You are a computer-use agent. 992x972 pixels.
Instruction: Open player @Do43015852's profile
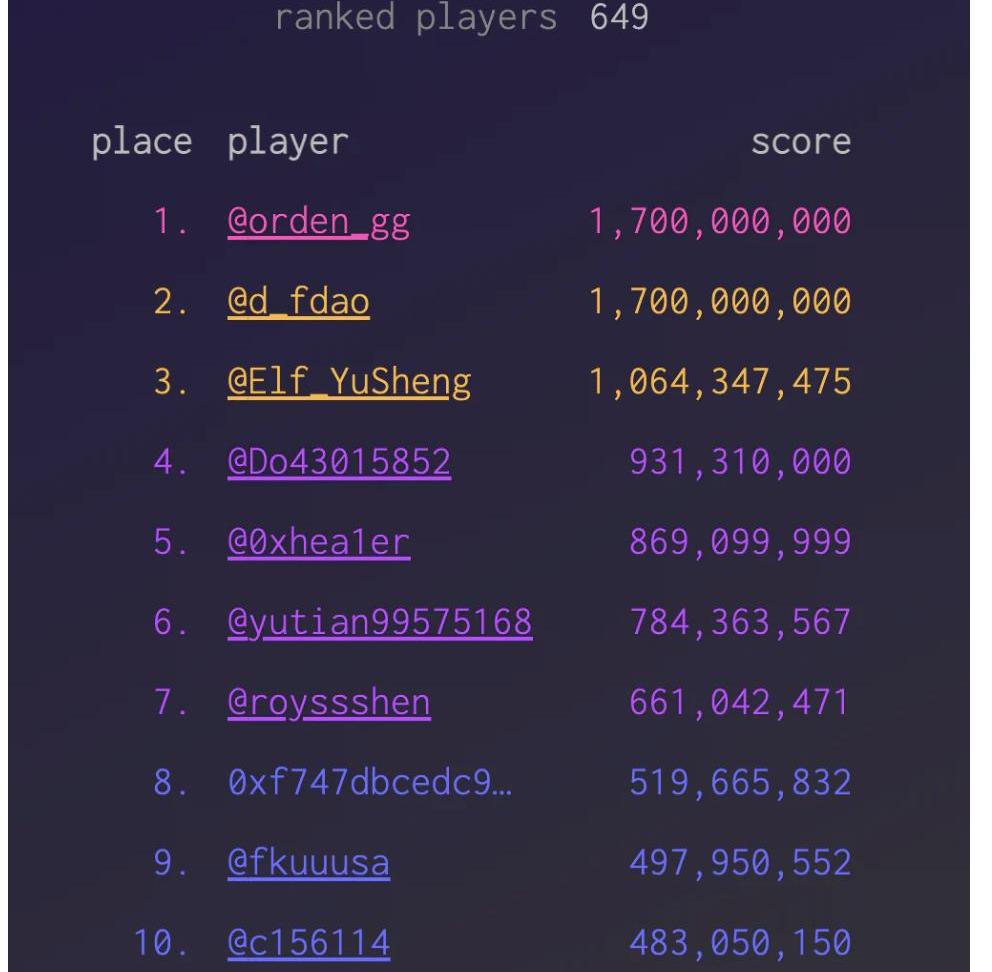click(x=339, y=462)
